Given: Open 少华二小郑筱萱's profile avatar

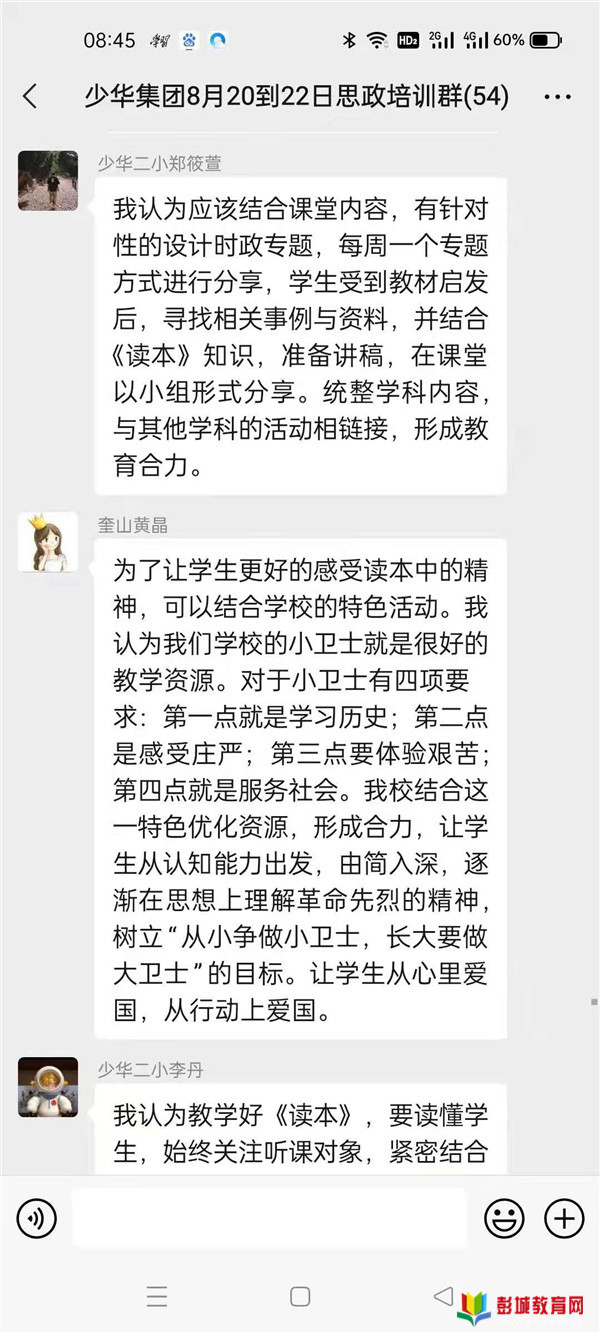Looking at the screenshot, I should (48, 180).
